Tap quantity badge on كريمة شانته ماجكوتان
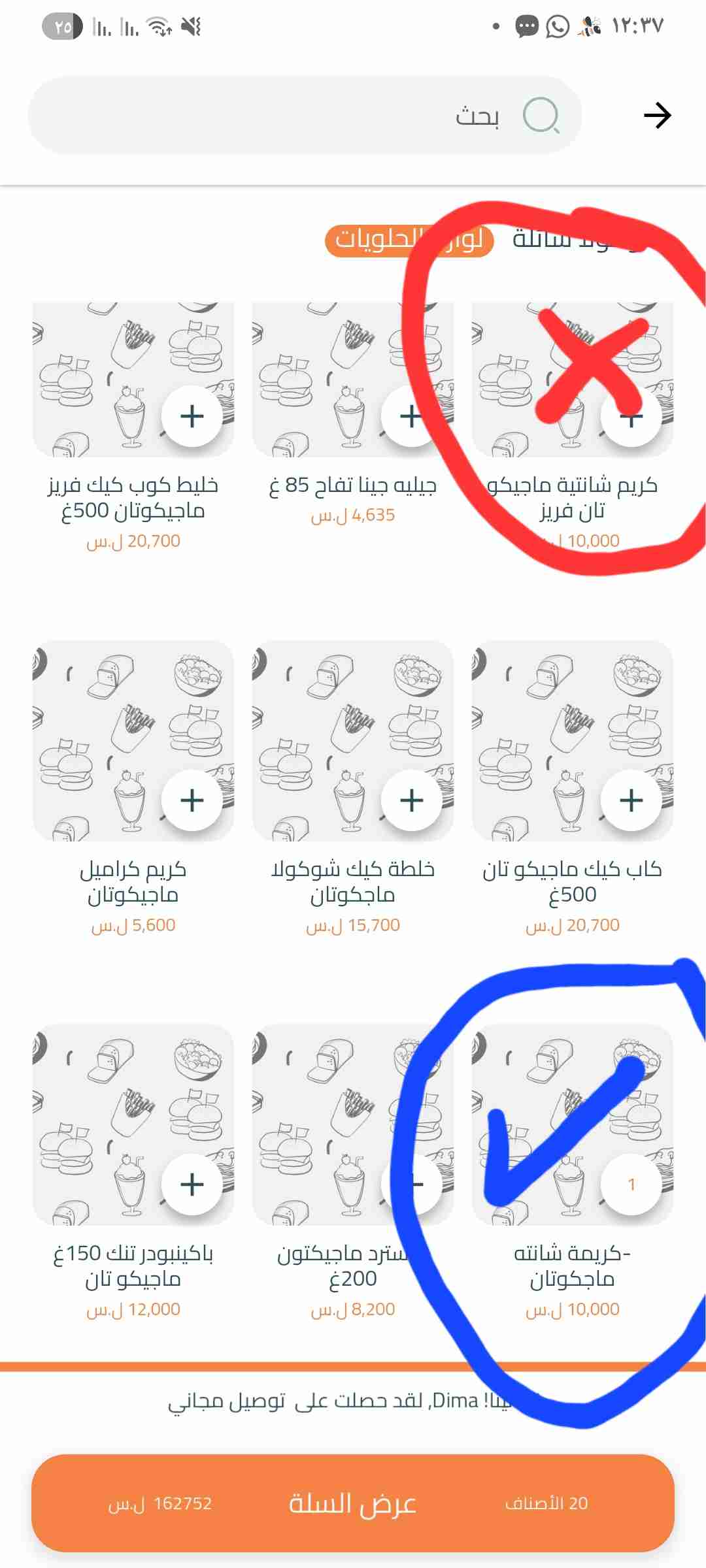The image size is (706, 1568). [631, 1184]
